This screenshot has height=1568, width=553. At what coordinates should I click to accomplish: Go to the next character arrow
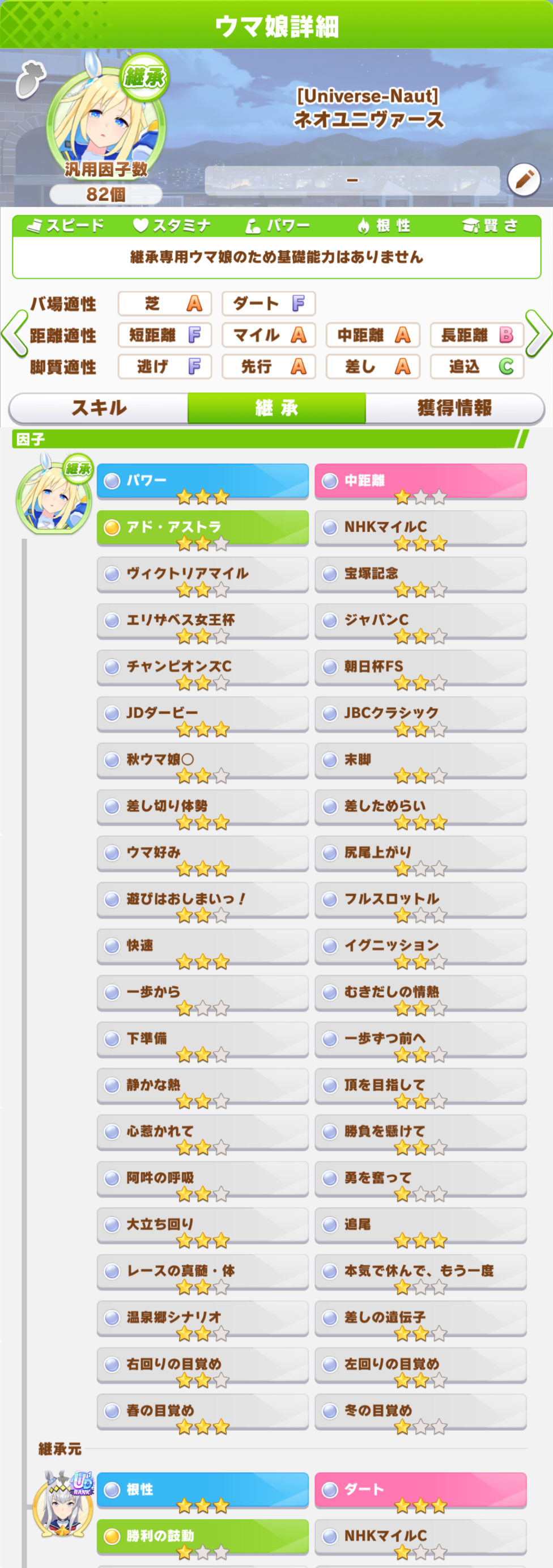[538, 333]
